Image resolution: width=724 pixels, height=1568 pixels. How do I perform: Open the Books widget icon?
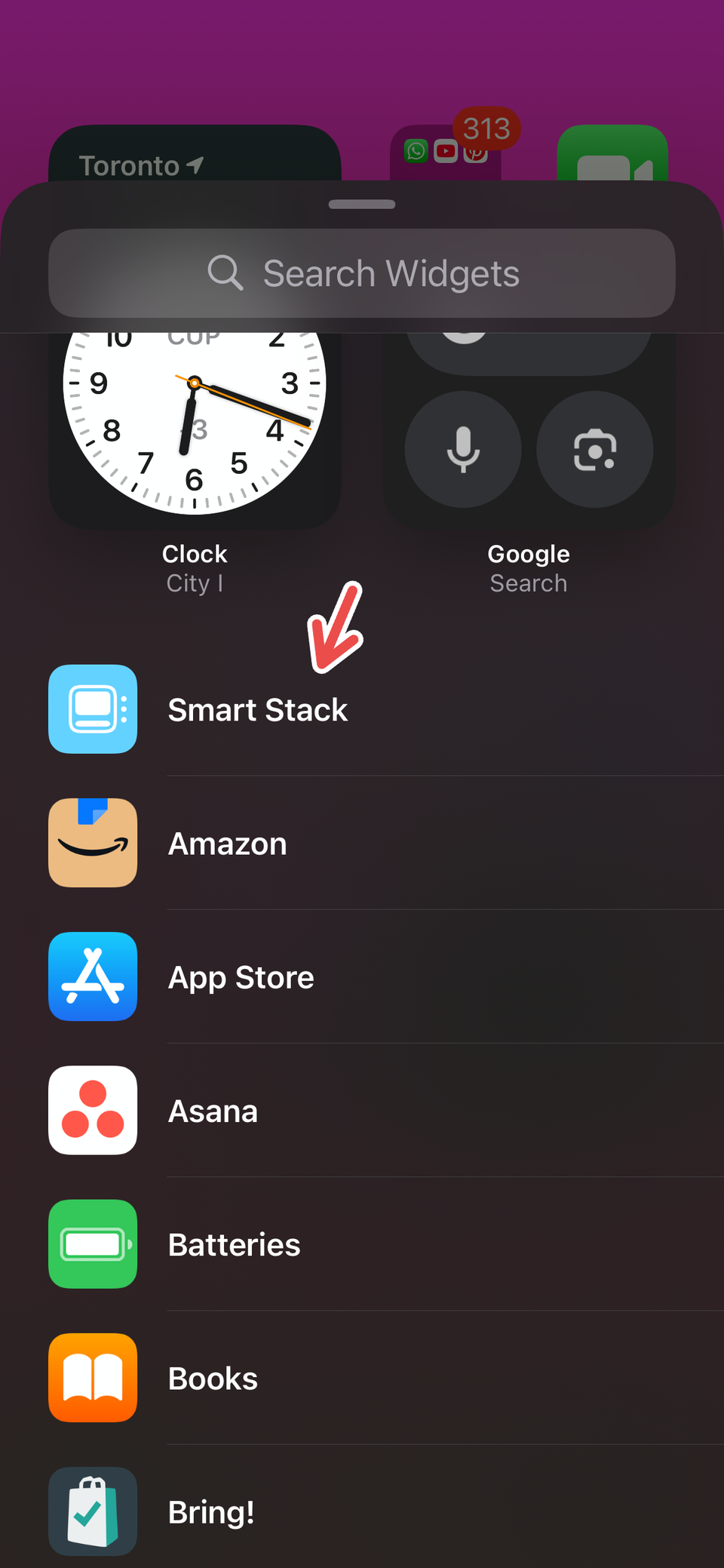click(x=92, y=1378)
